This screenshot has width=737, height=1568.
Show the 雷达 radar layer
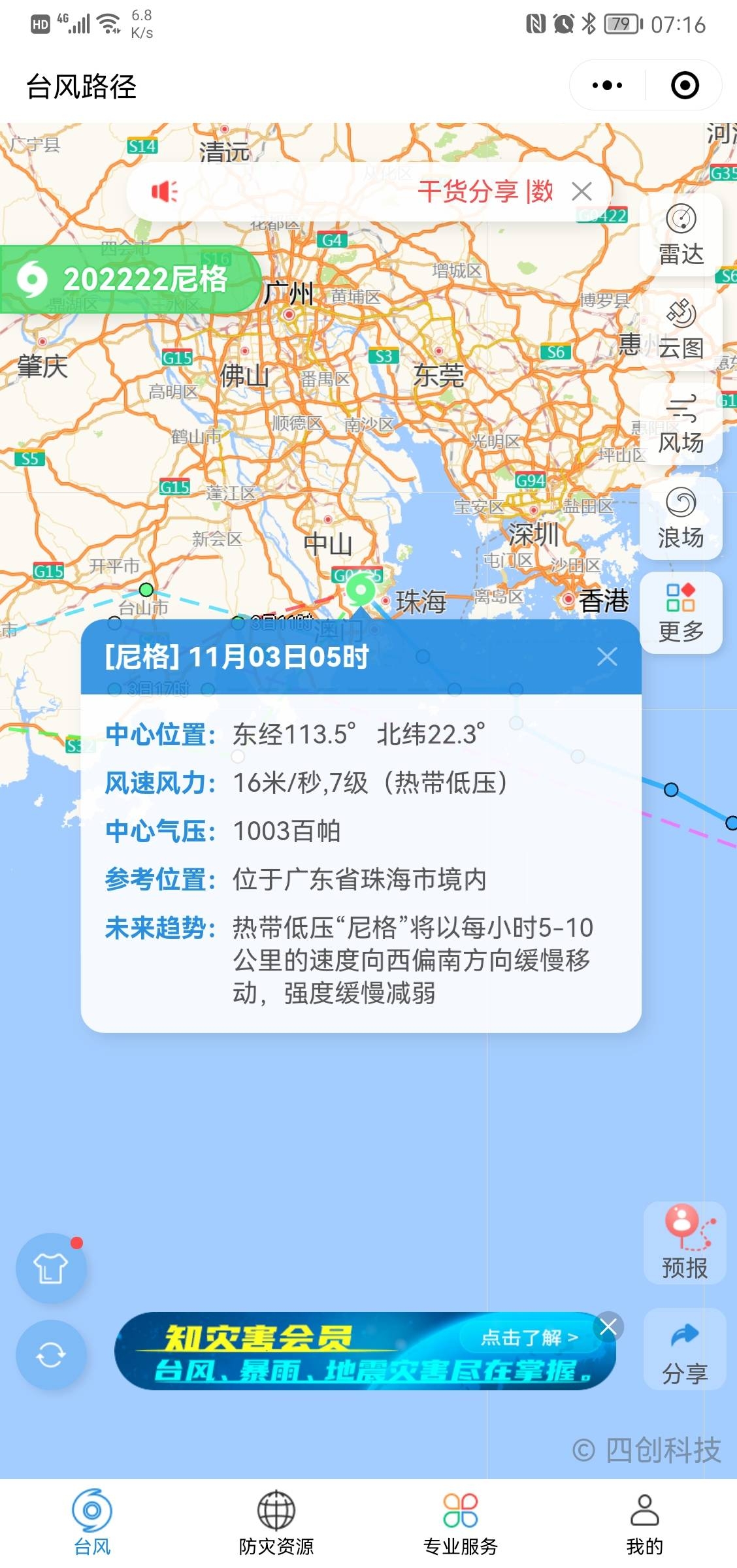point(681,235)
